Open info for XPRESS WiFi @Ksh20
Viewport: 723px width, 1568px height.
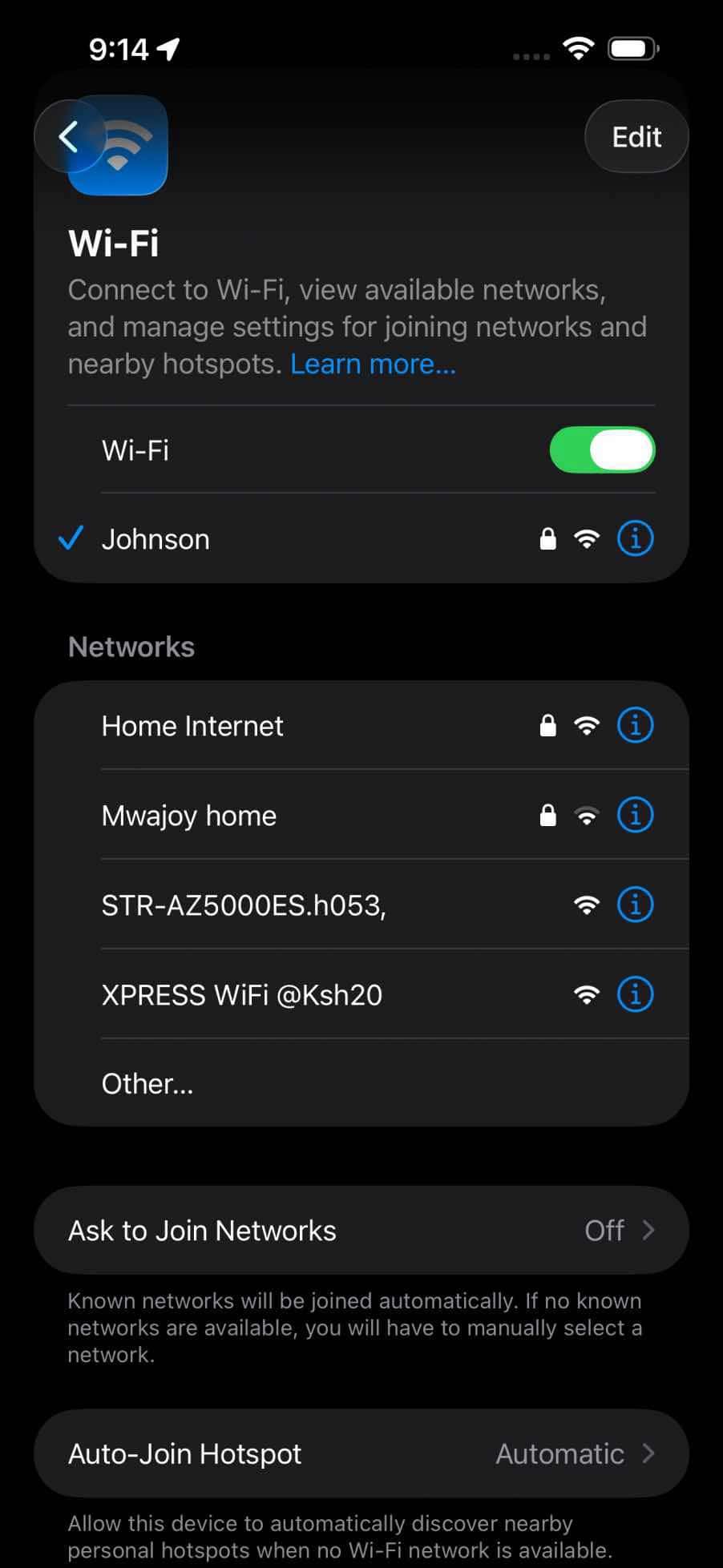pos(634,994)
